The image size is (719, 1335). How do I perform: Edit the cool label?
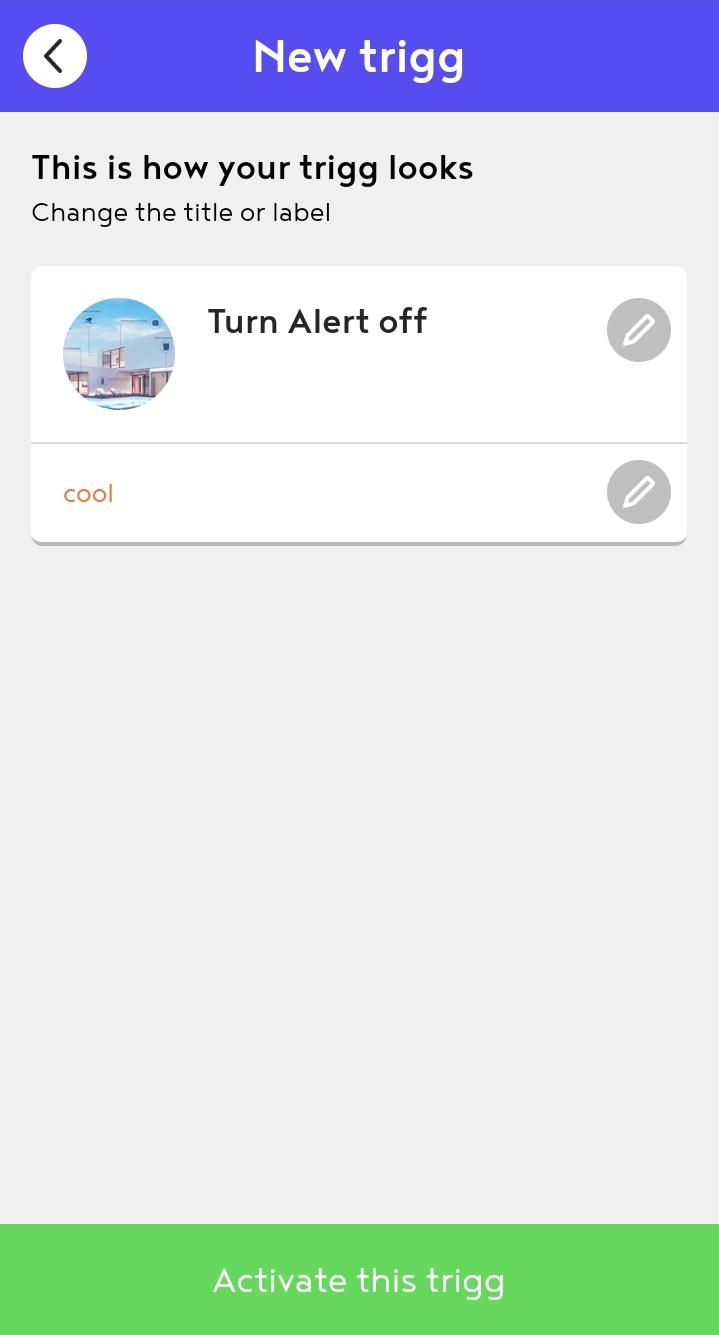638,492
